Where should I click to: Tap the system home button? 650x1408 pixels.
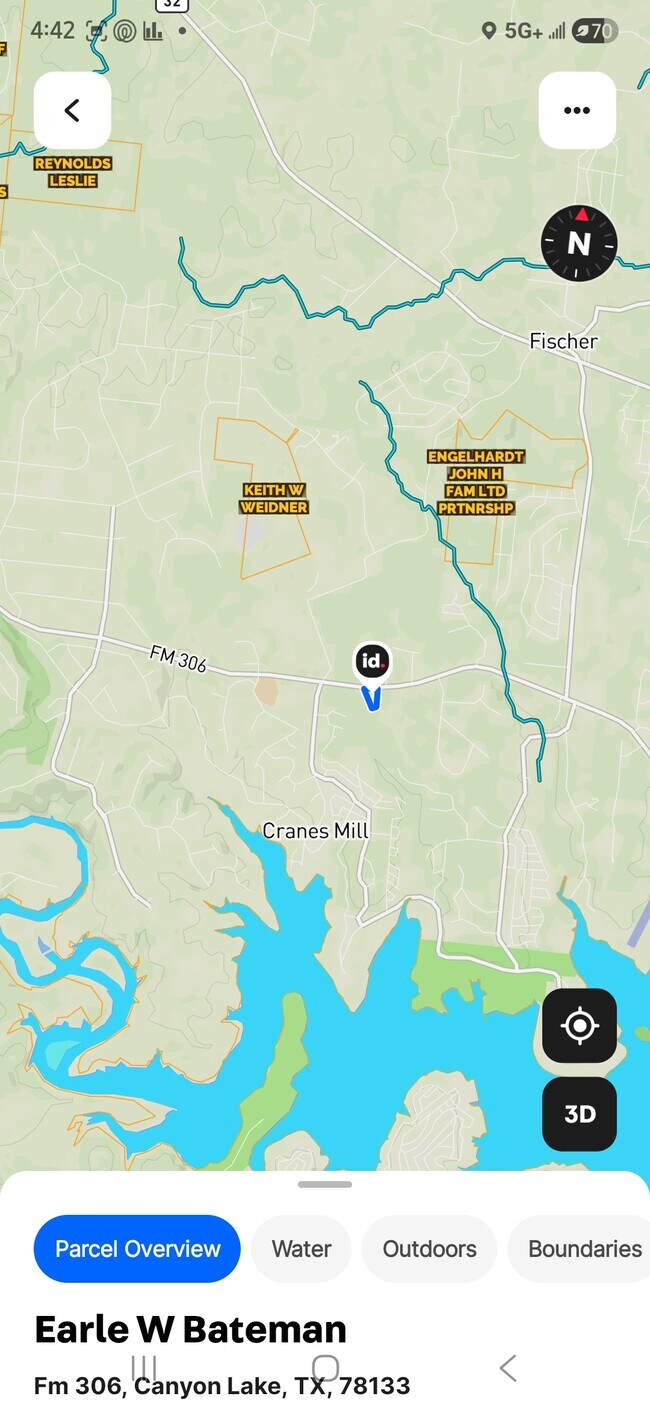tap(325, 1368)
